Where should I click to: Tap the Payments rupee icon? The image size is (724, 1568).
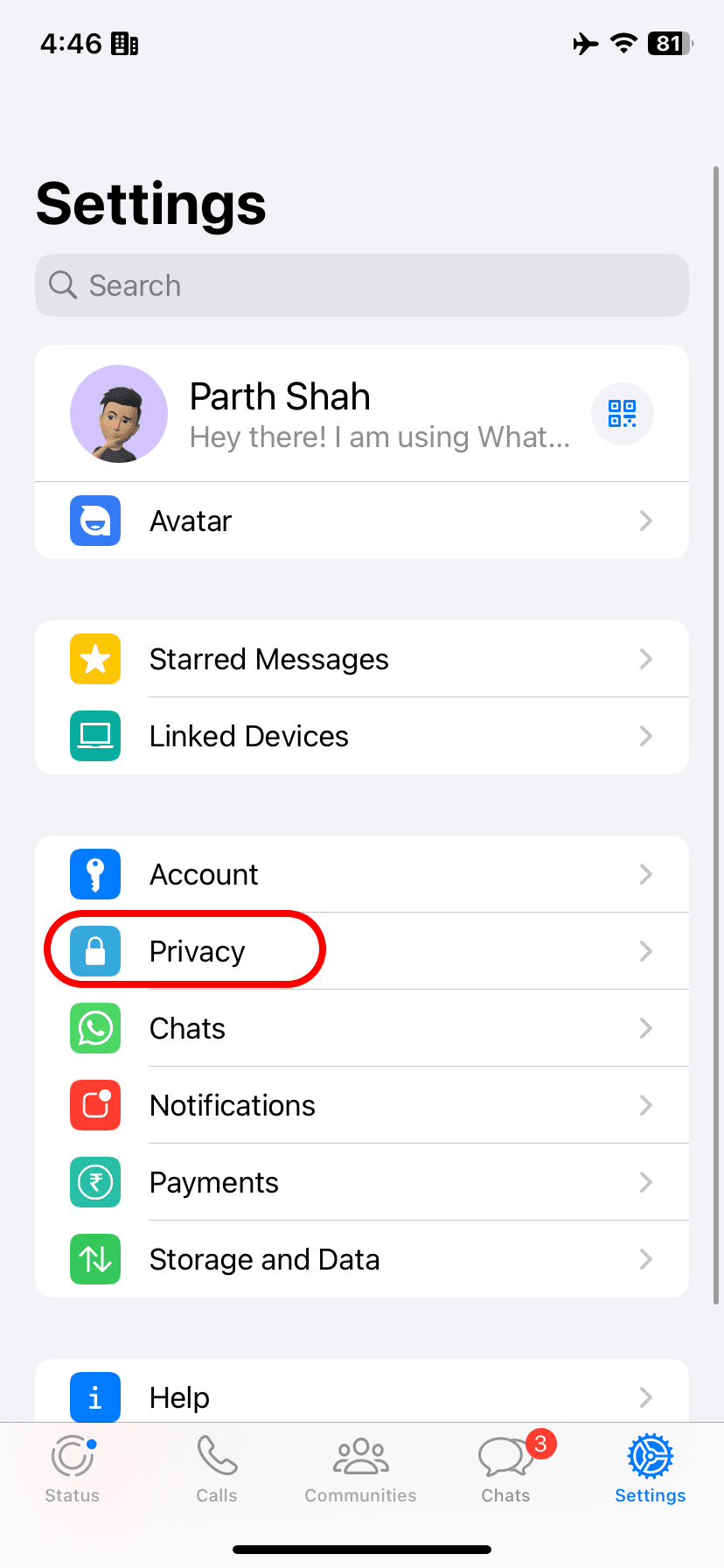94,1182
